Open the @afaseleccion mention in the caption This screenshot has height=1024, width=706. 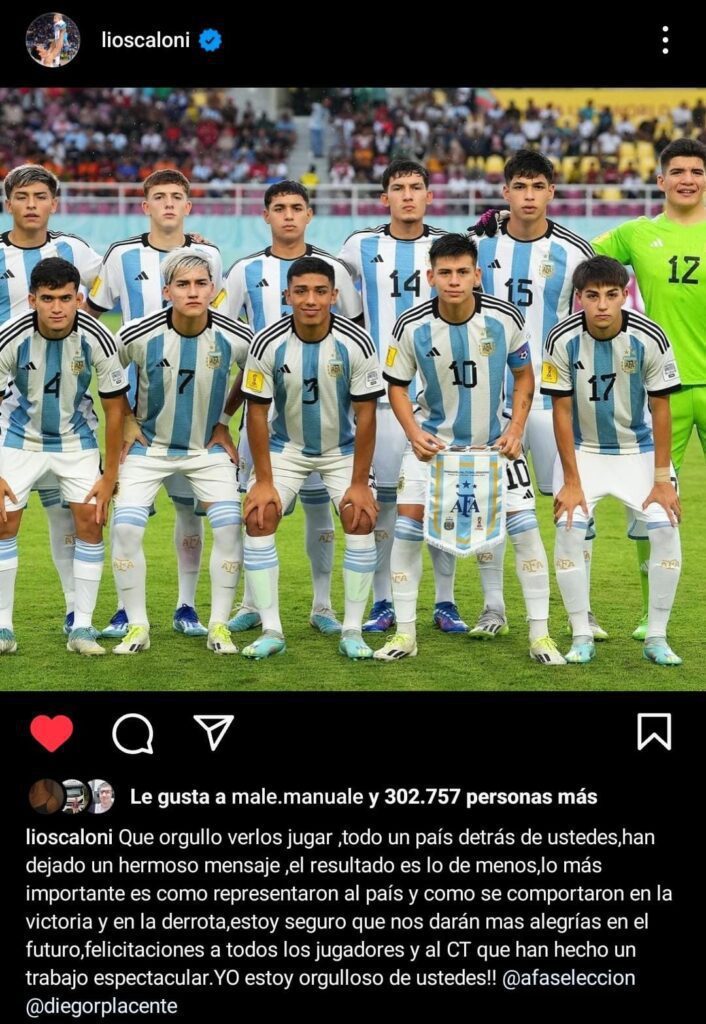[569, 978]
